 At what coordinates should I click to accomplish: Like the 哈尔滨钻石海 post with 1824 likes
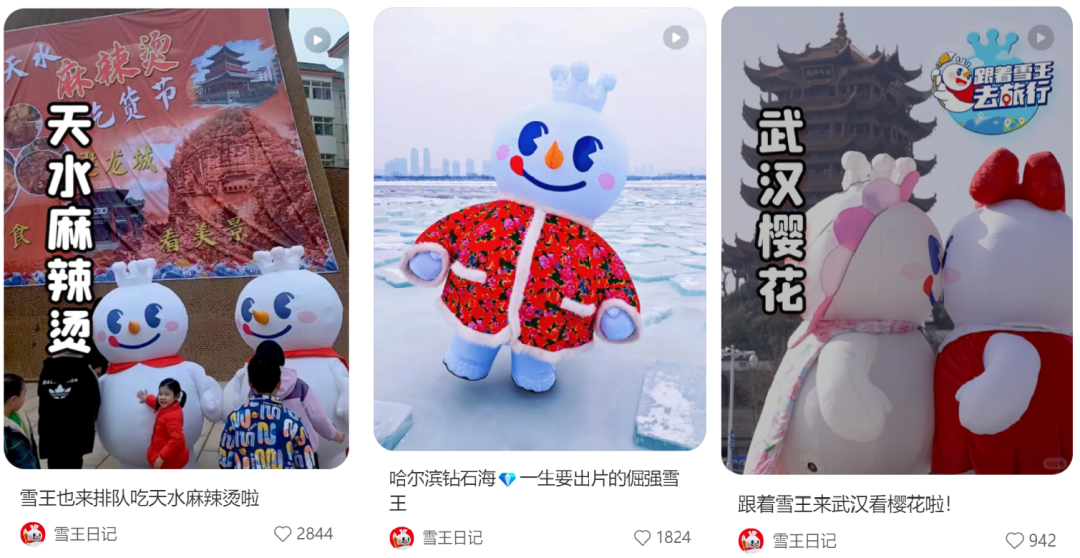[642, 537]
